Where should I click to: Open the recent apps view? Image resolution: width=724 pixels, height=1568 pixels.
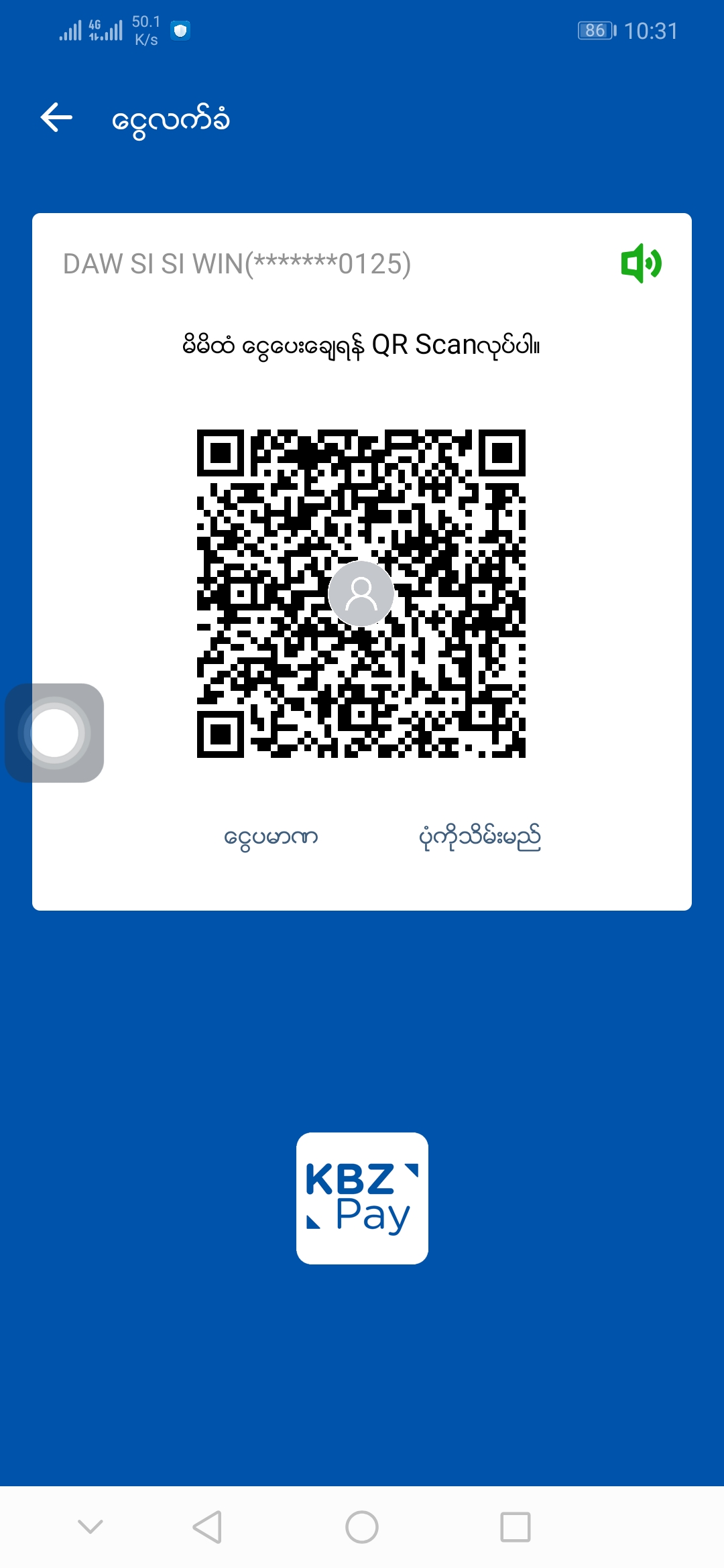click(x=515, y=1527)
